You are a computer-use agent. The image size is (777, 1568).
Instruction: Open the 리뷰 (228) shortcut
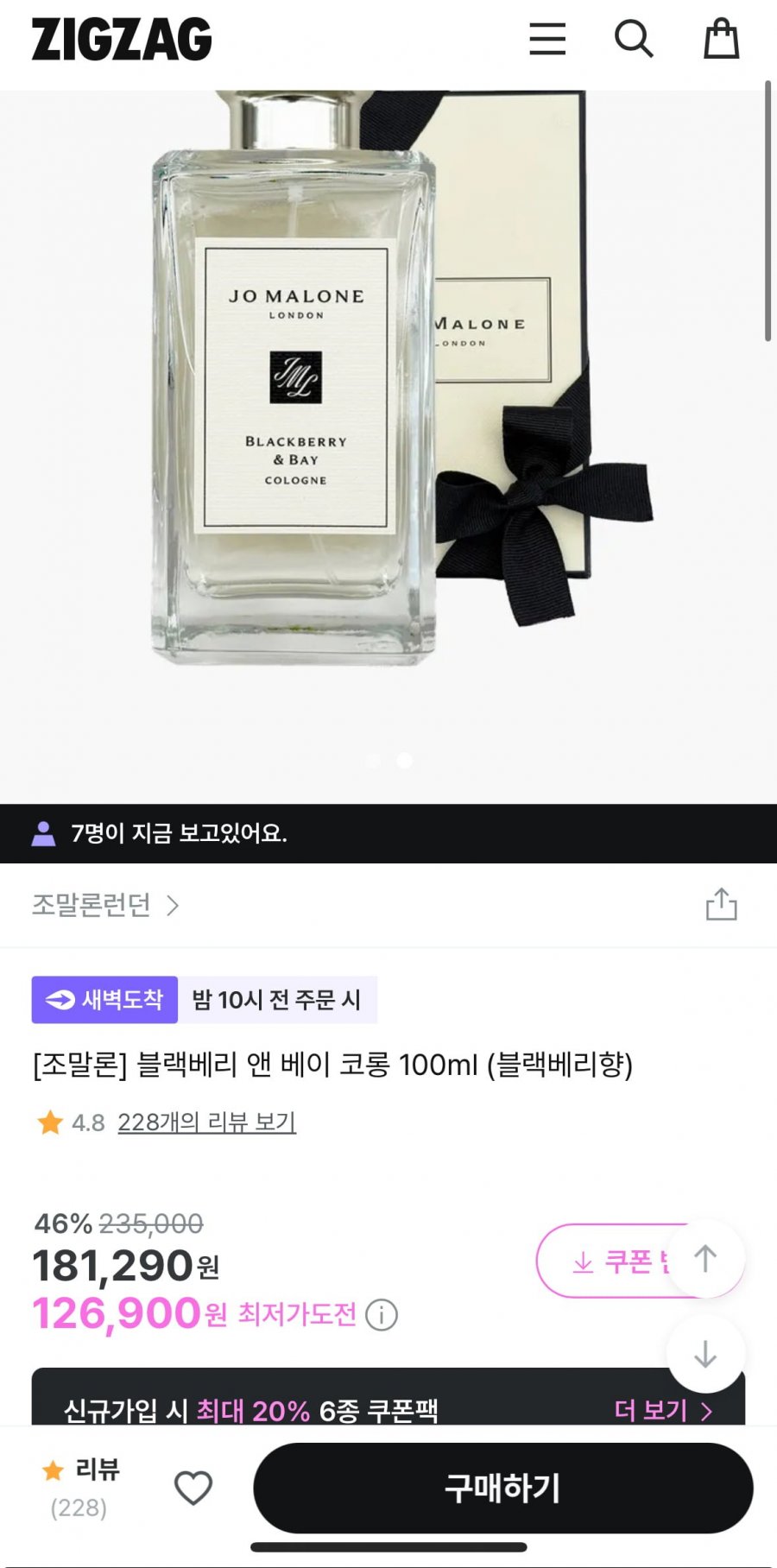[80, 1487]
